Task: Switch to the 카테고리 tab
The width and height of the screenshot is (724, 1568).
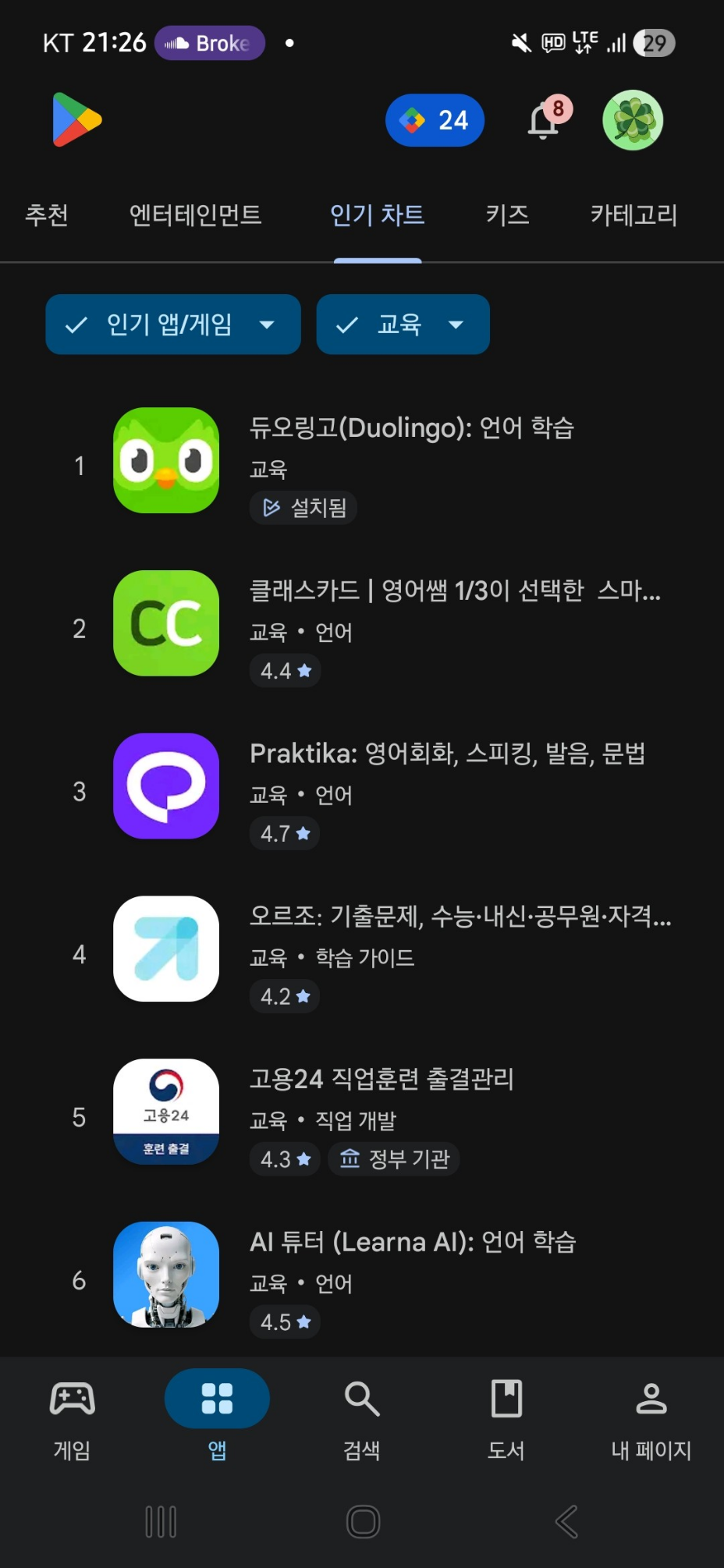Action: (633, 215)
